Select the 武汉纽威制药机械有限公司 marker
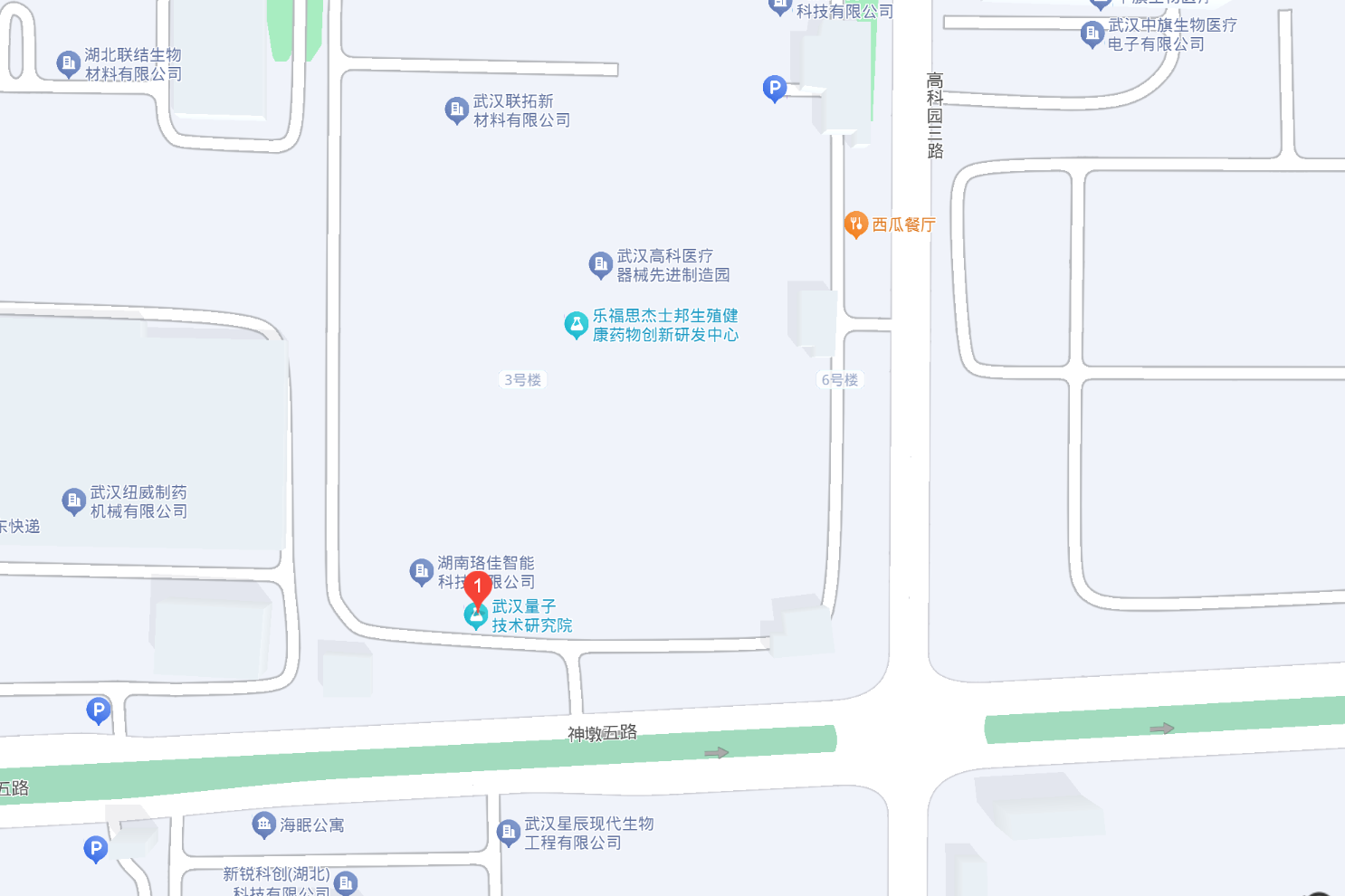1345x896 pixels. tap(74, 501)
